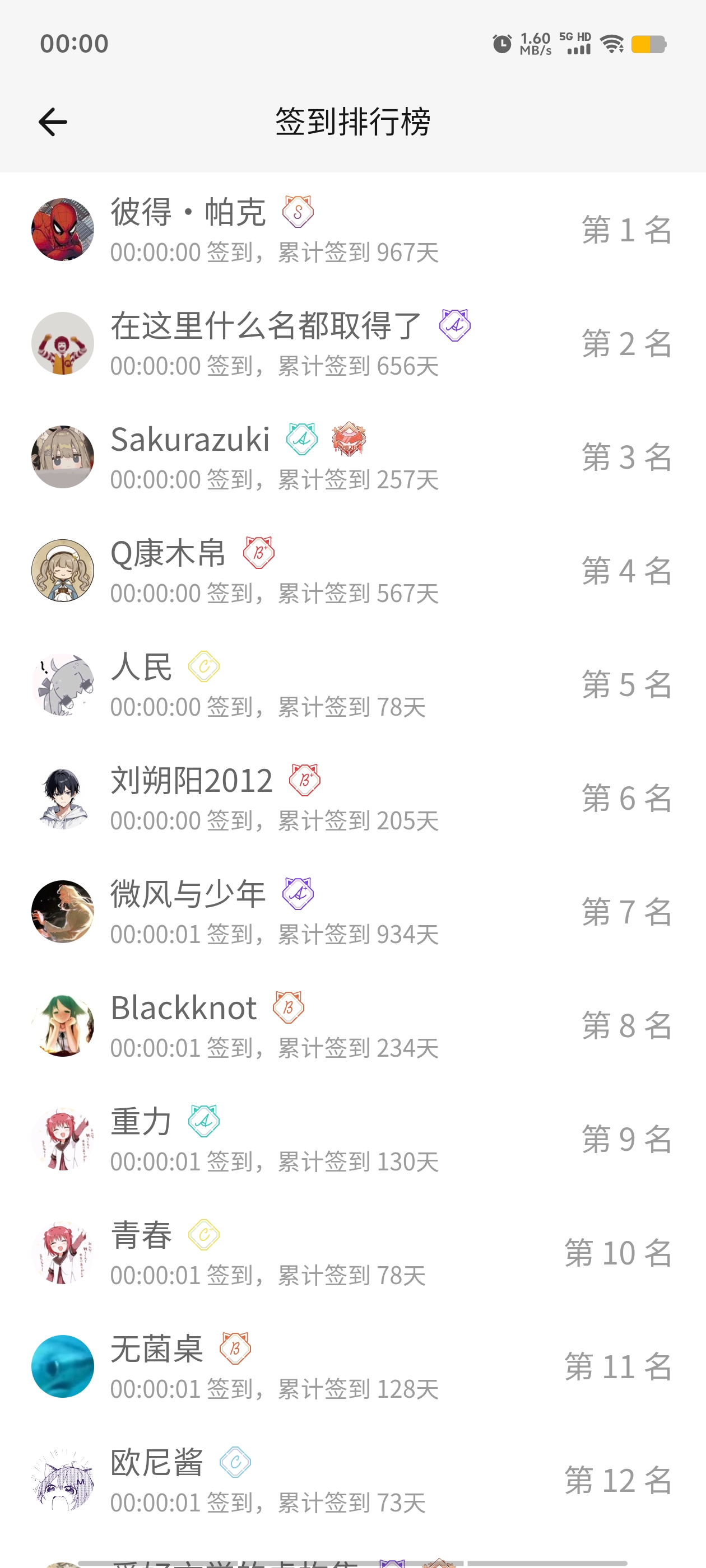Tap the 第 1 名 rank label

(628, 230)
